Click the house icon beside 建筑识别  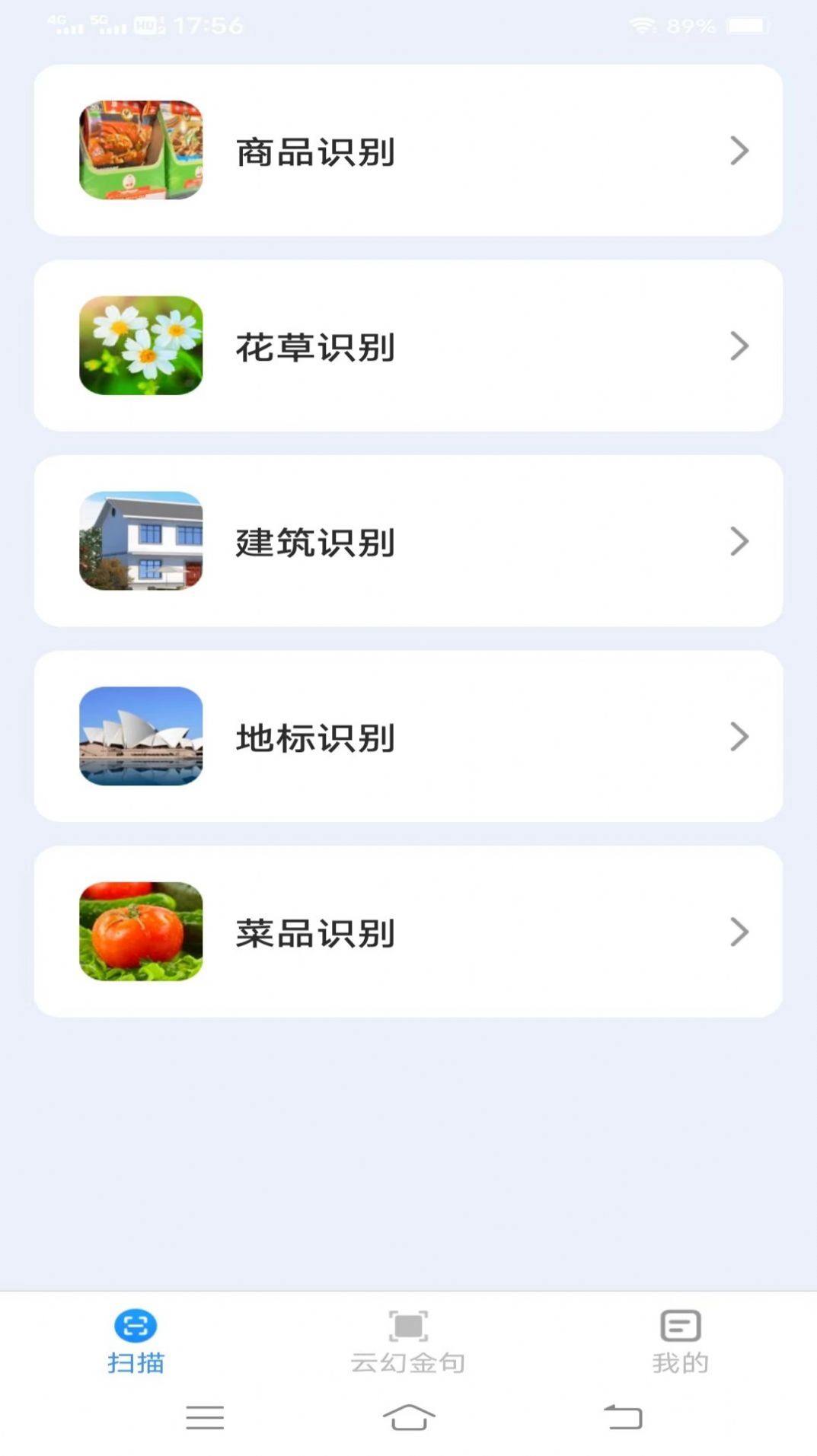click(140, 542)
